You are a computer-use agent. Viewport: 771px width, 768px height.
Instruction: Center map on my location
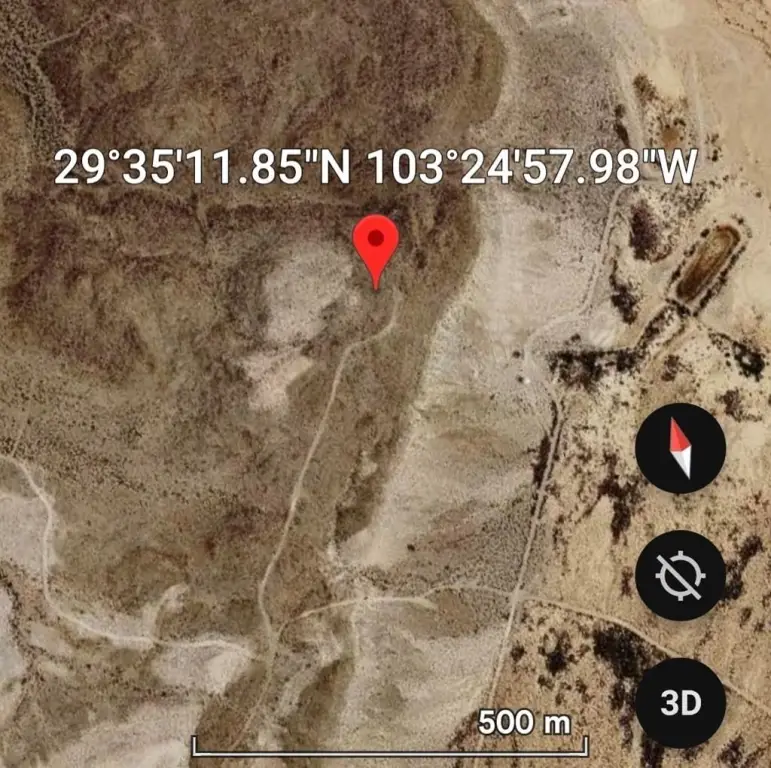[680, 576]
